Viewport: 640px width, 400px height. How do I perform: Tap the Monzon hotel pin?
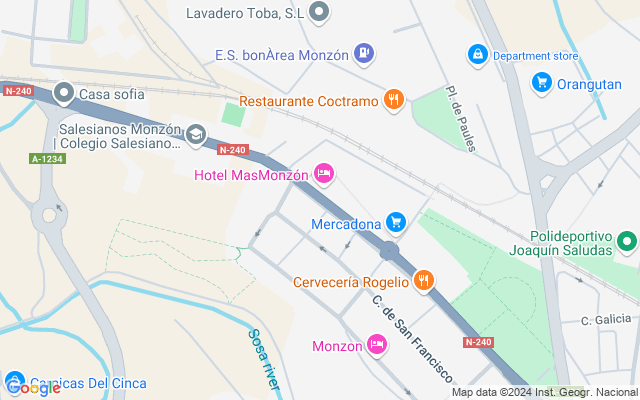pyautogui.click(x=376, y=345)
